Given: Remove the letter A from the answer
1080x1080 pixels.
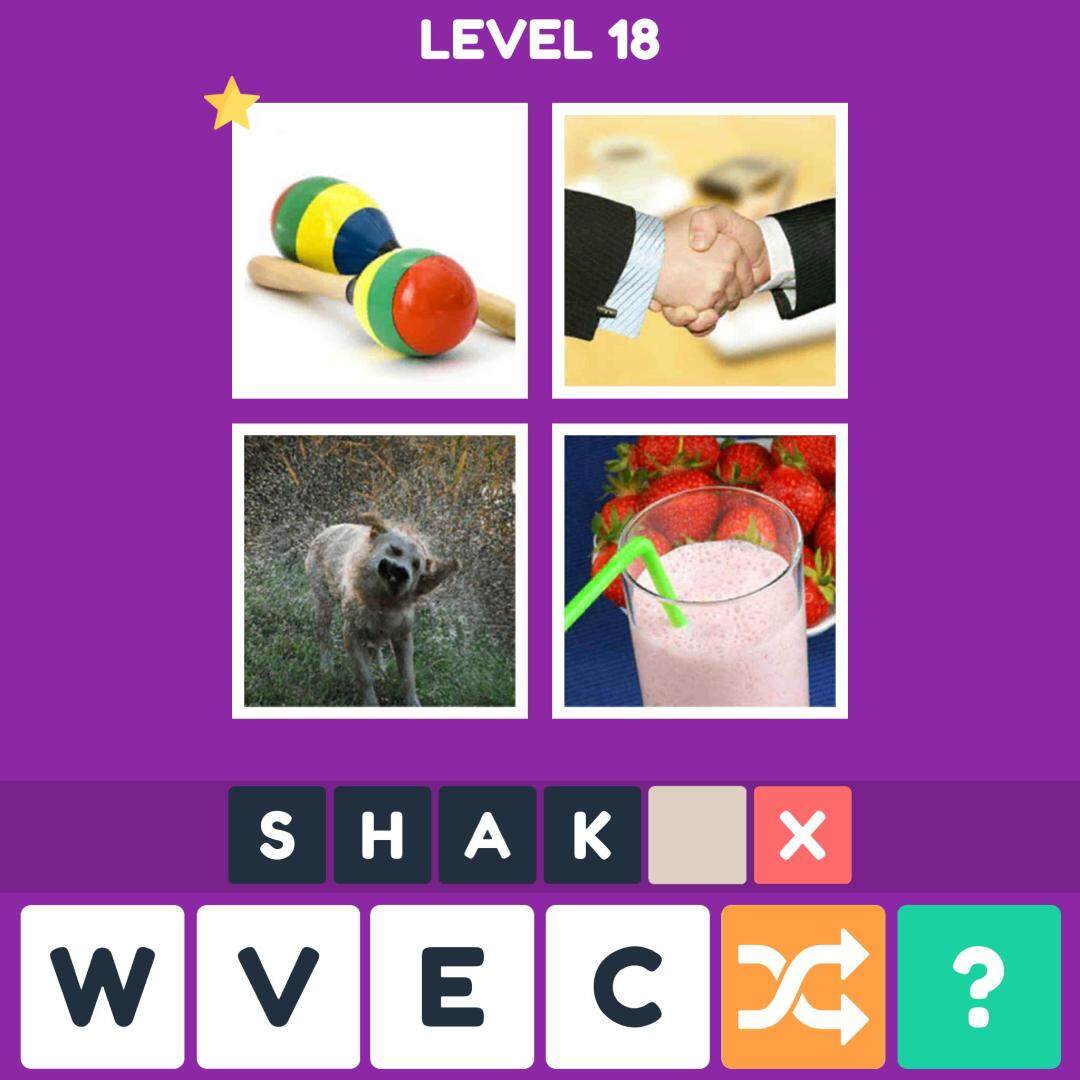Looking at the screenshot, I should tap(487, 835).
